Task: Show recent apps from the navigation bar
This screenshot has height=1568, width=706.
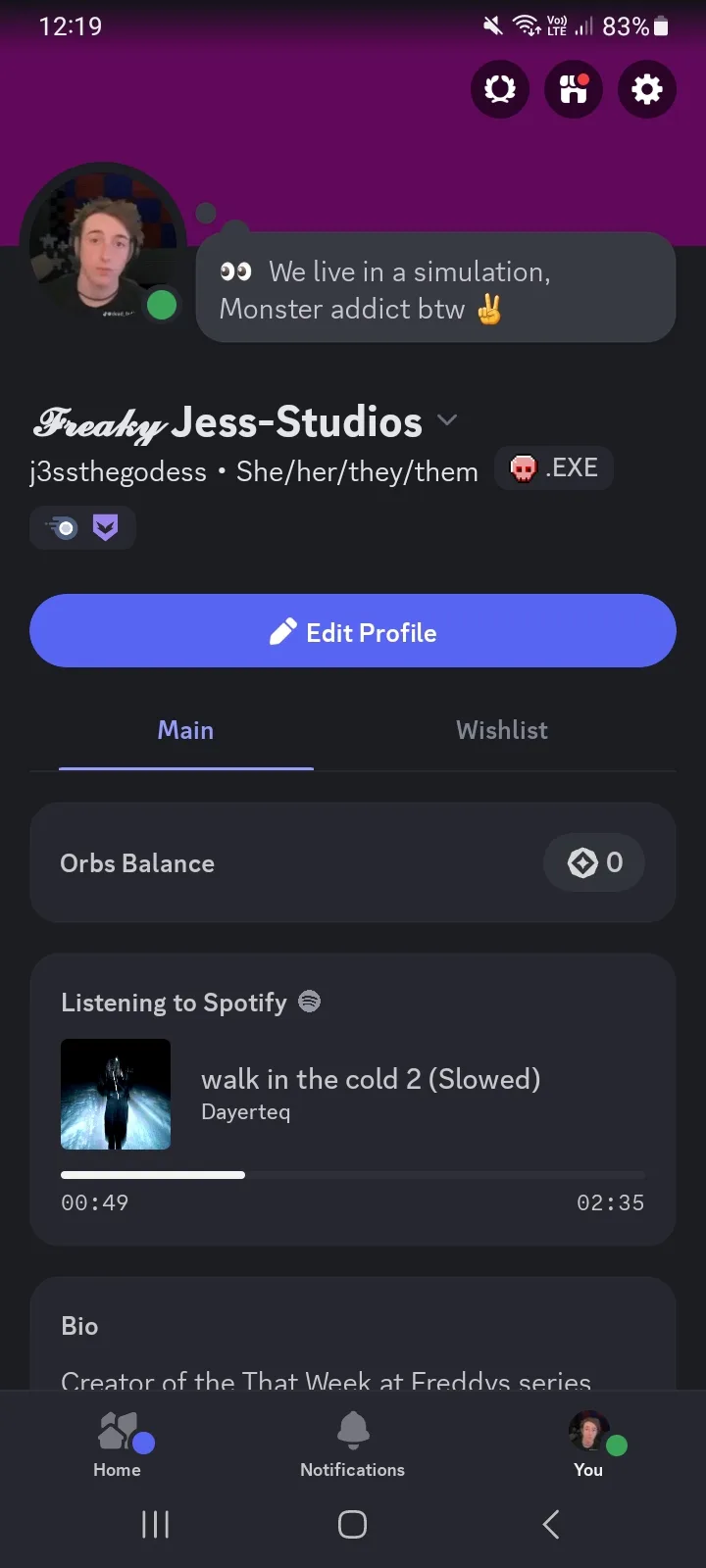Action: pyautogui.click(x=155, y=1524)
